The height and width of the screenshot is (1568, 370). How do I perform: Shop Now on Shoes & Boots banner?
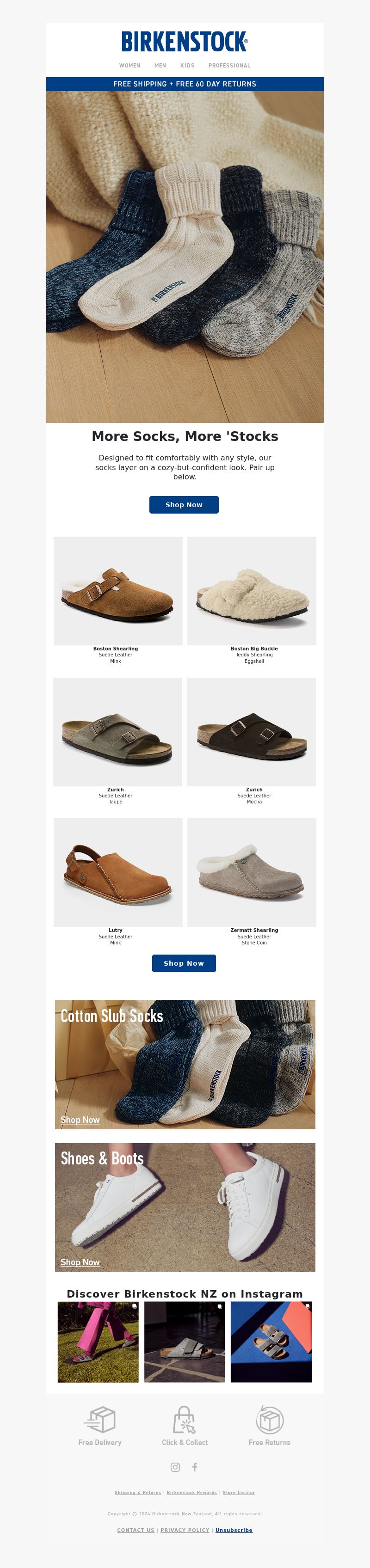click(x=80, y=1262)
